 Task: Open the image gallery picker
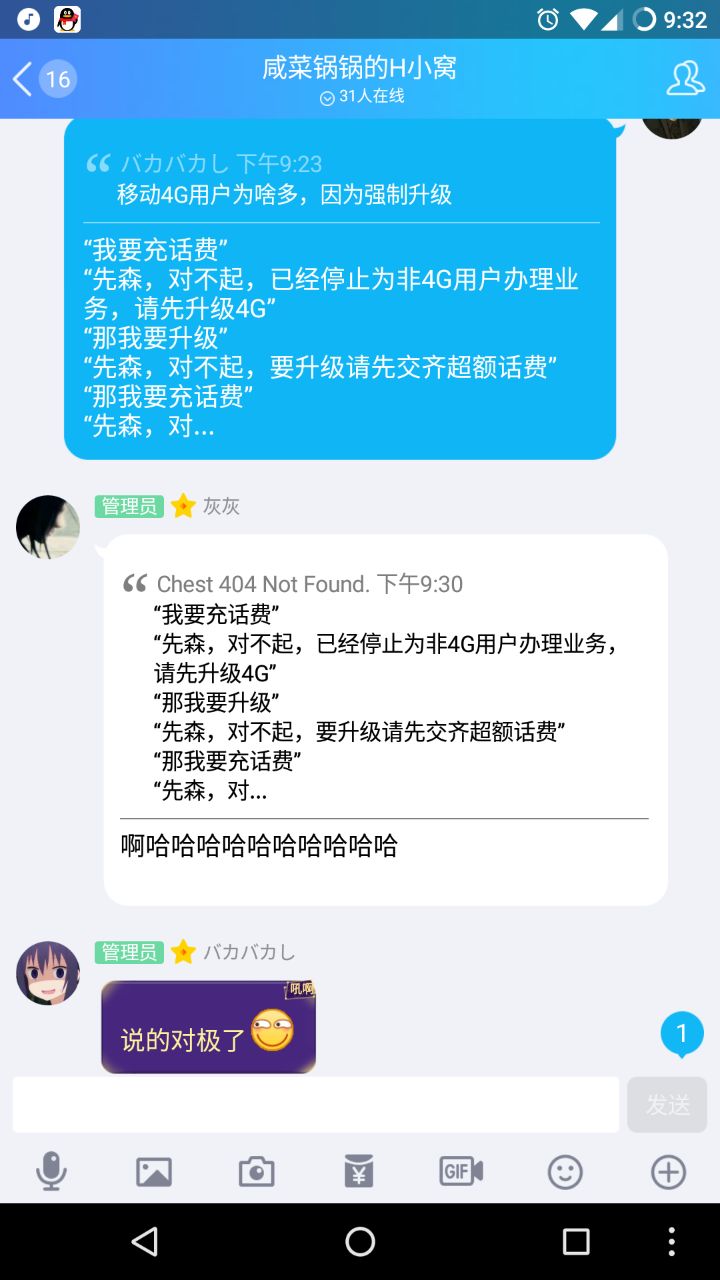coord(154,1171)
